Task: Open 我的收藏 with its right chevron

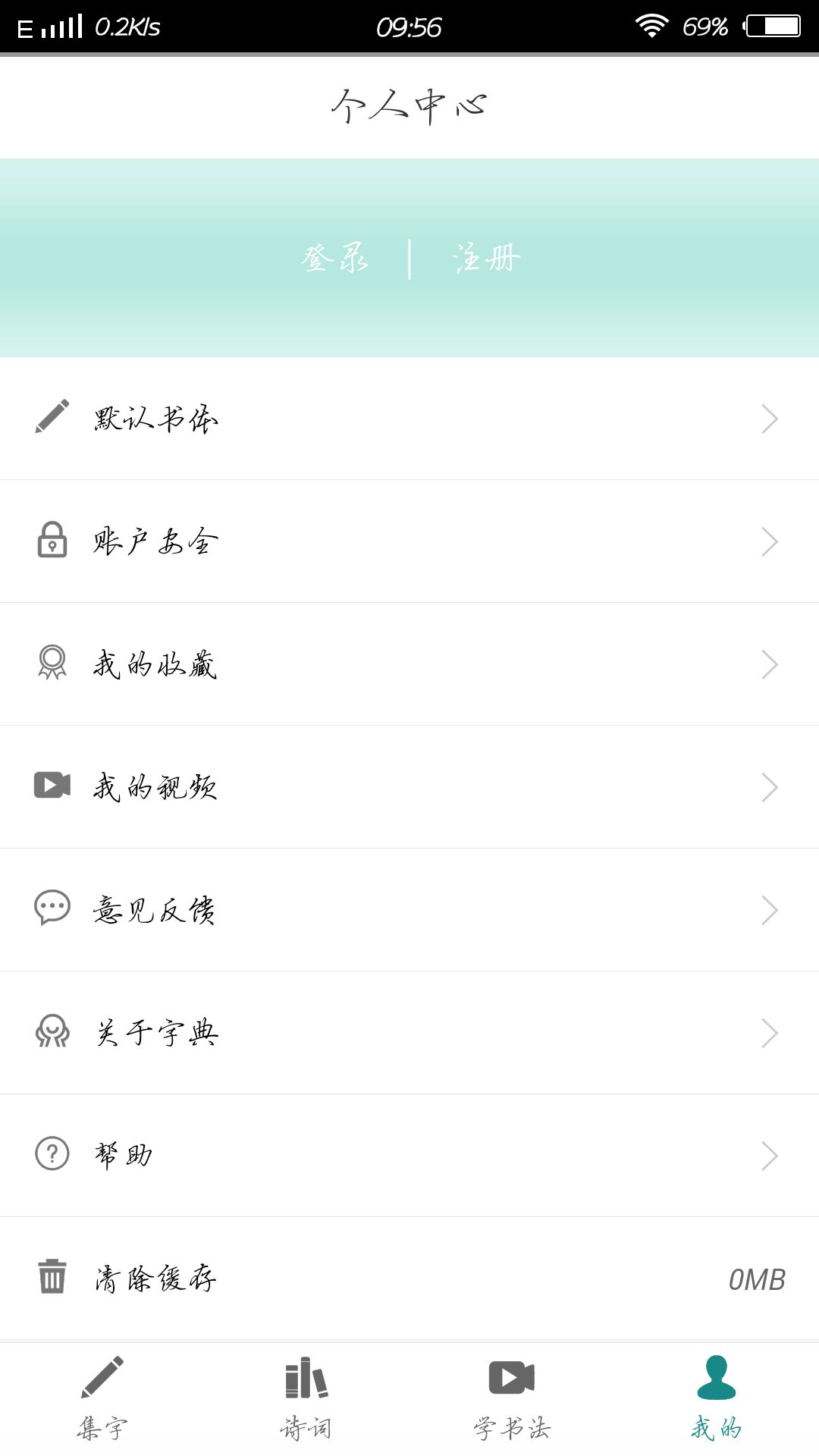Action: click(770, 664)
